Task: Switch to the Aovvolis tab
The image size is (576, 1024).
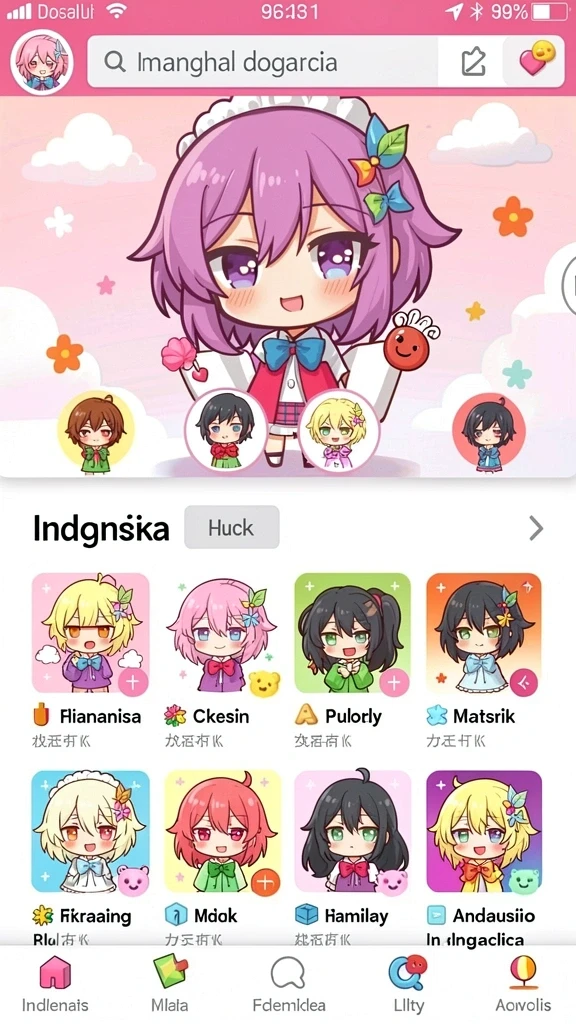Action: (x=522, y=984)
